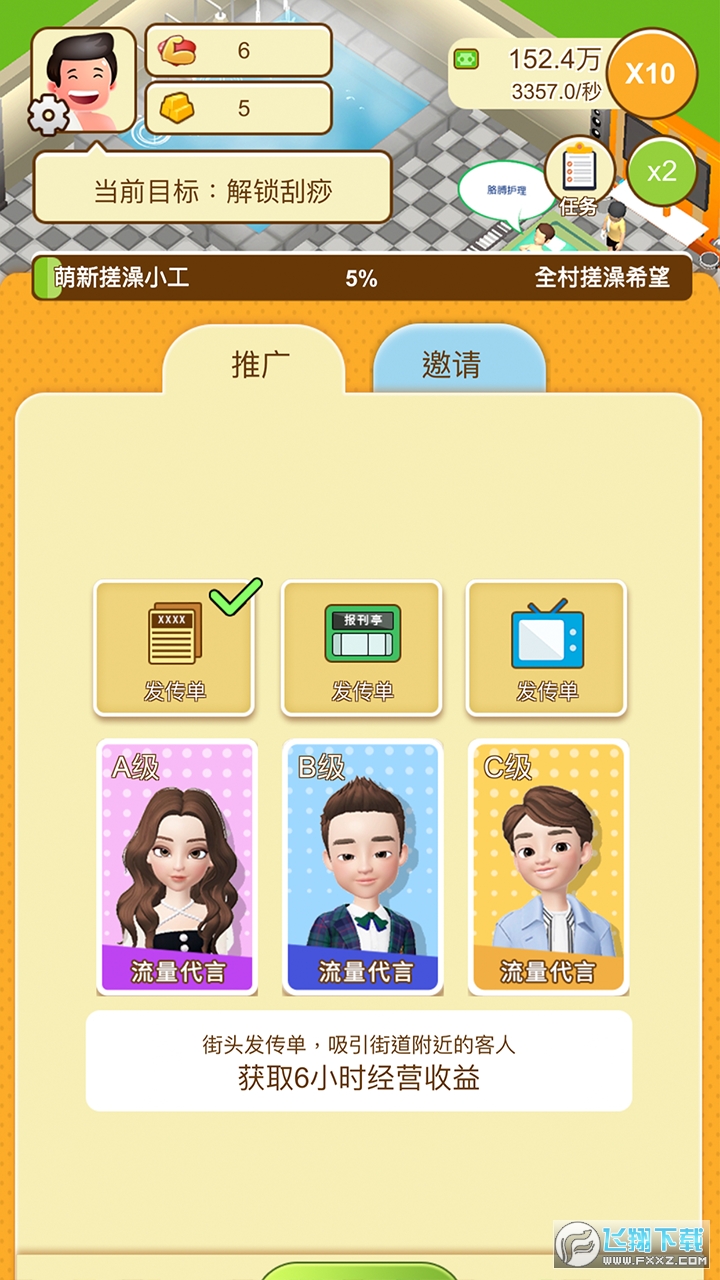Pick the A级 流量代言 spokesperson
Viewport: 720px width, 1280px height.
[177, 866]
